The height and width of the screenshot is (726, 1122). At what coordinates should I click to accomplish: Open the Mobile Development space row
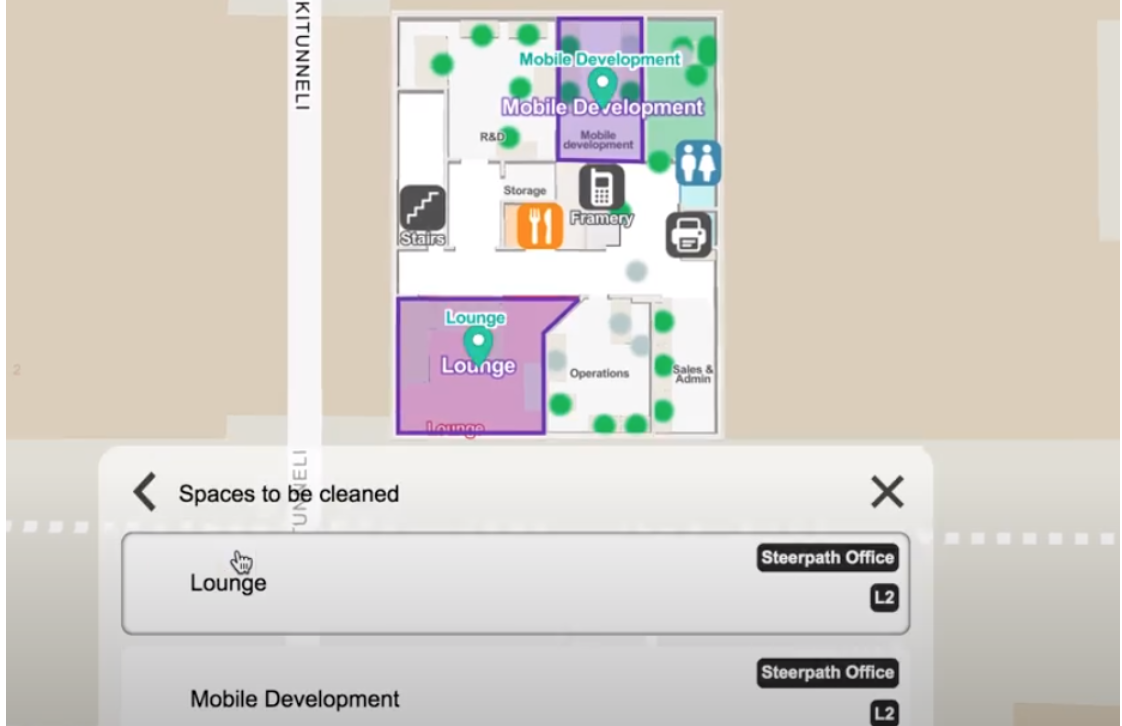coord(515,697)
